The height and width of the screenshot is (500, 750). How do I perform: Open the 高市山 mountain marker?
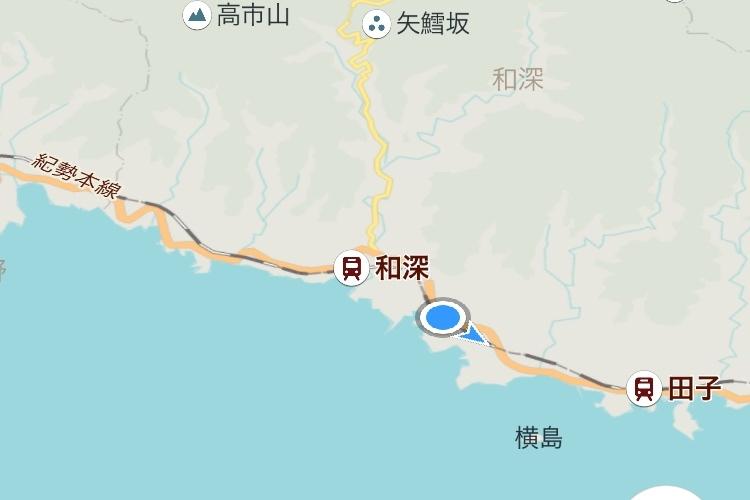tap(197, 15)
